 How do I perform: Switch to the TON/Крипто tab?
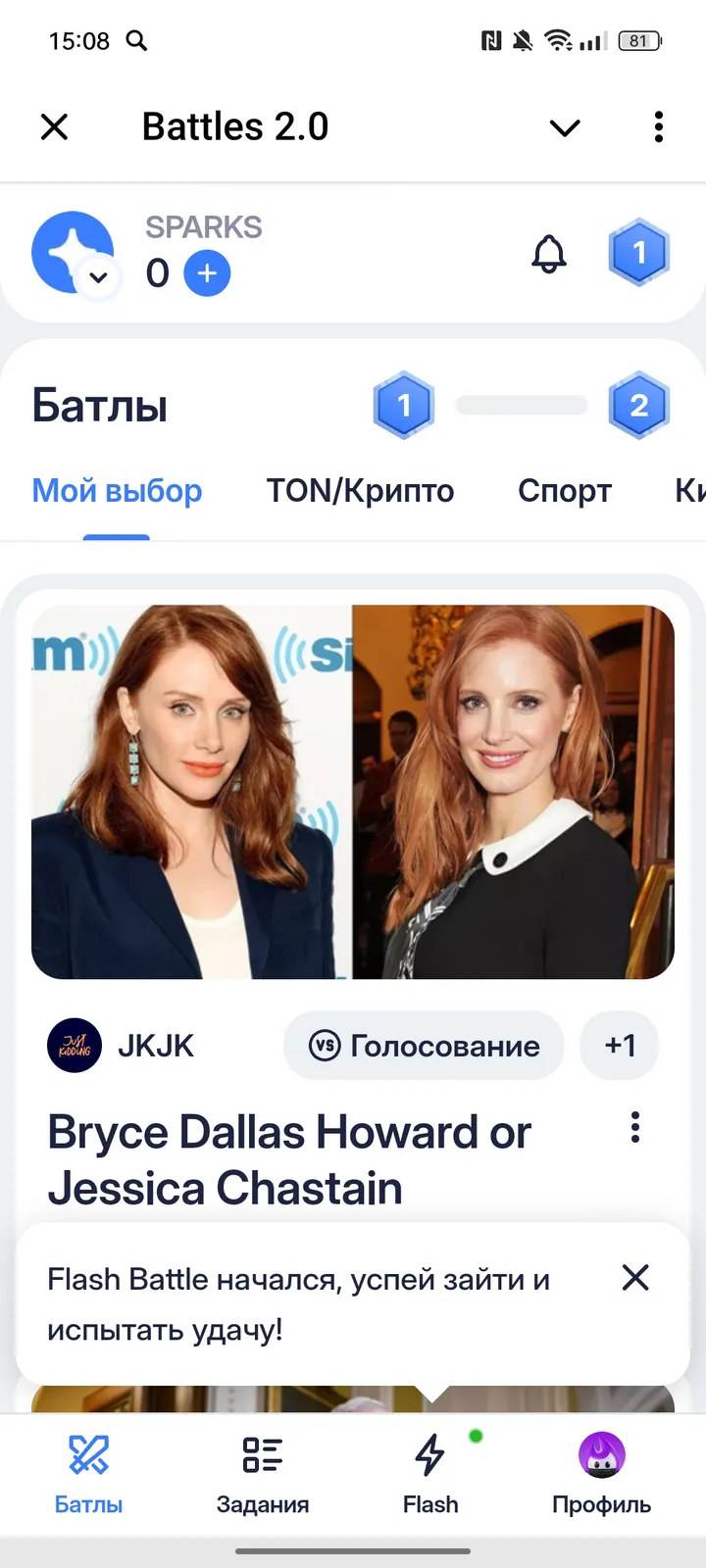pos(360,490)
